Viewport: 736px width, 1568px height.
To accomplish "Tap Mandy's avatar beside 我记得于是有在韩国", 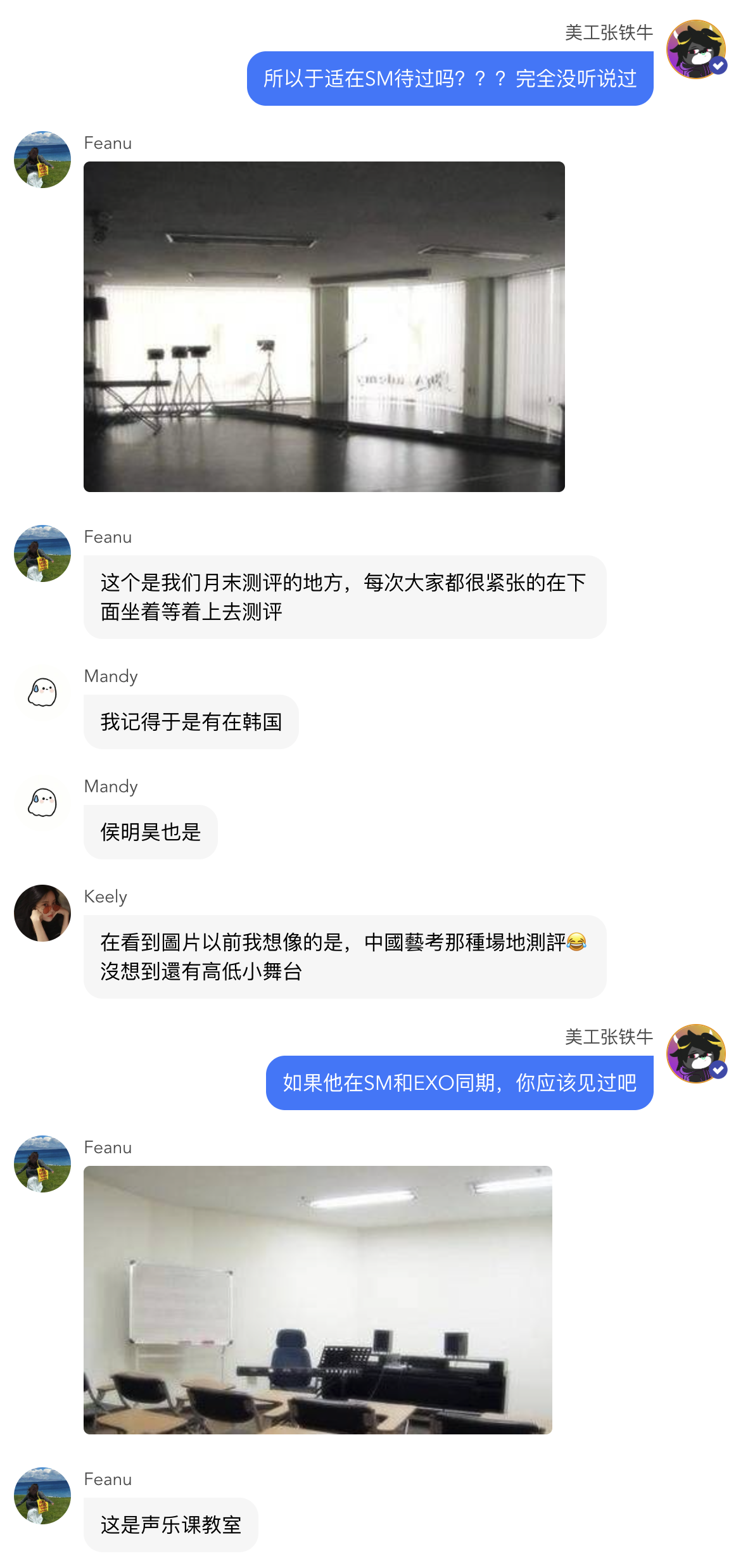I will 42,692.
